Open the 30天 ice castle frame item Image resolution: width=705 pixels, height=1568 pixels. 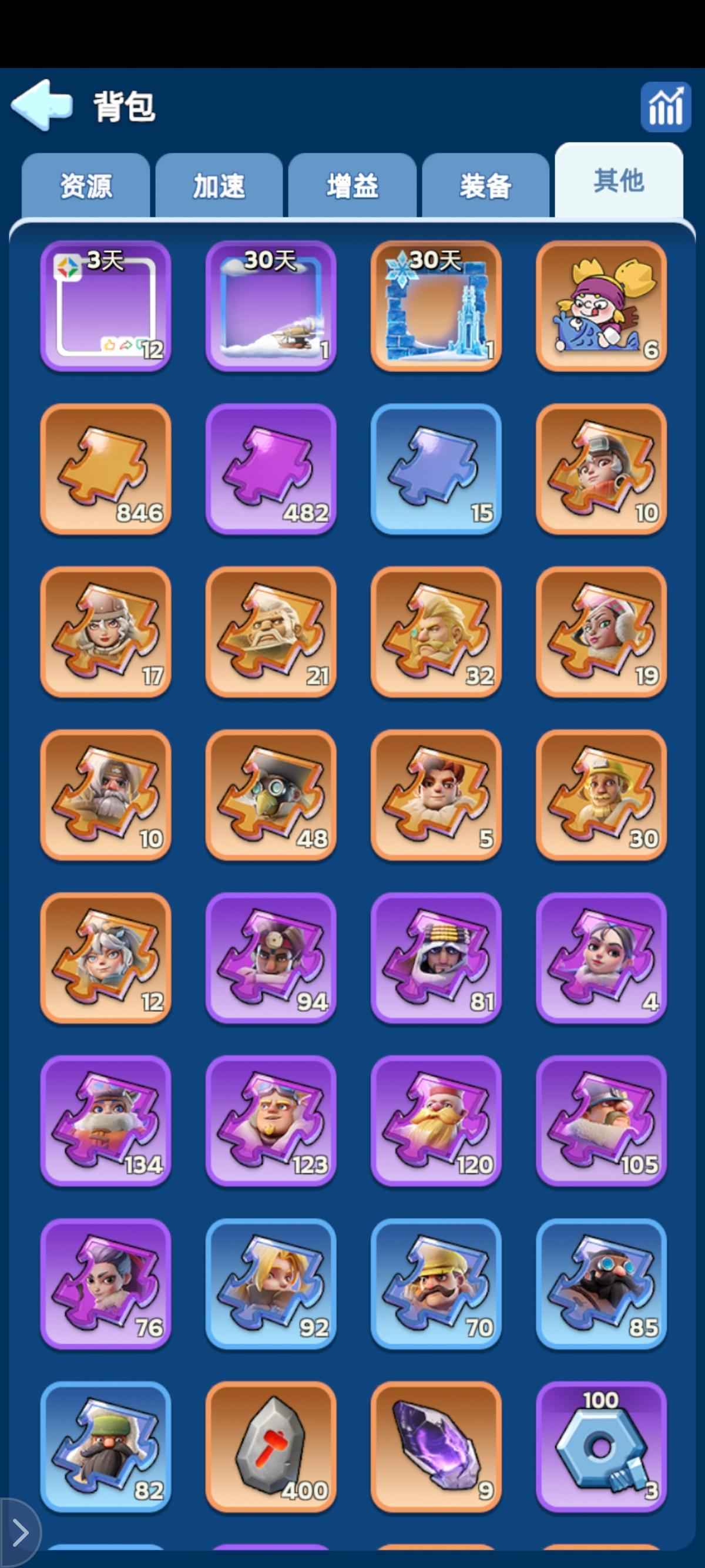(436, 305)
